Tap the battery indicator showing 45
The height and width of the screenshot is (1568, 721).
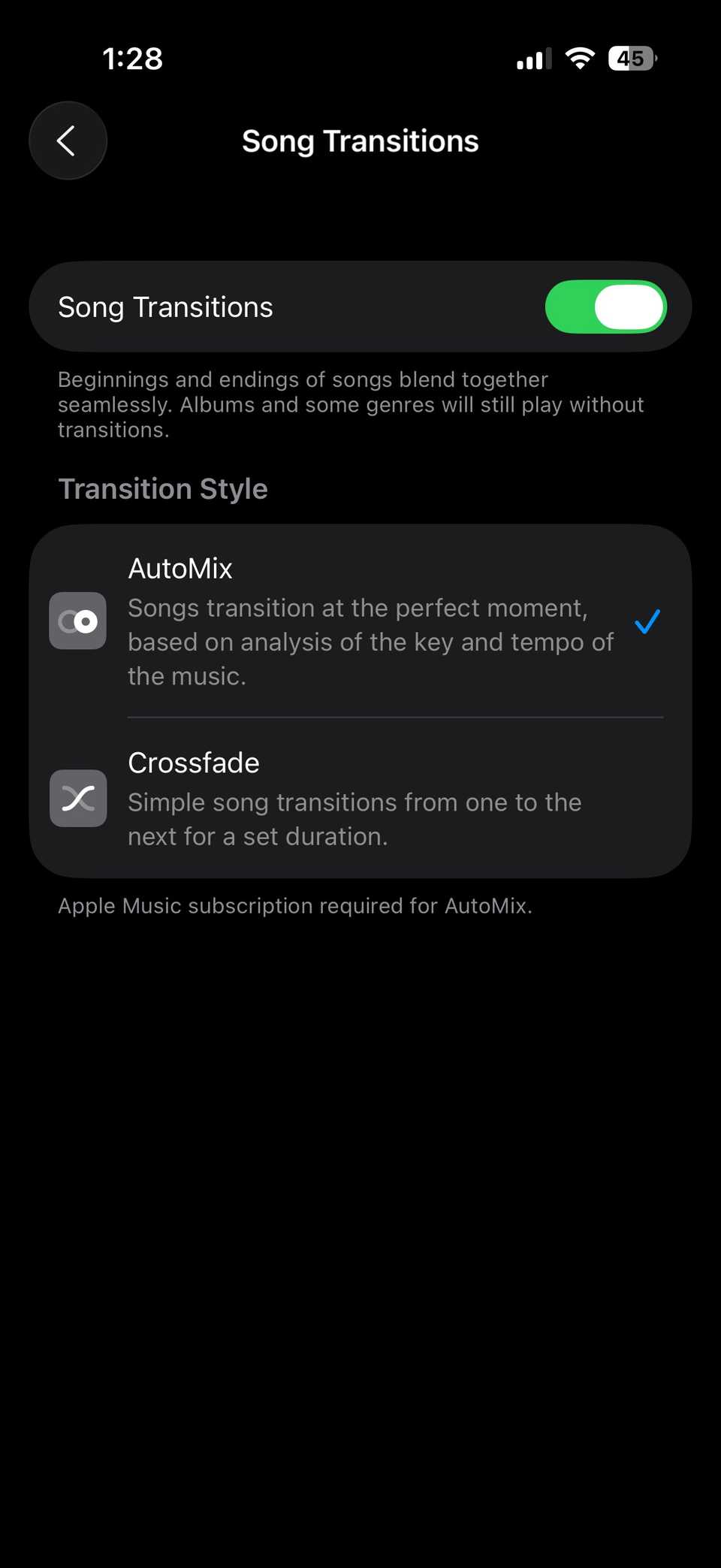[631, 58]
